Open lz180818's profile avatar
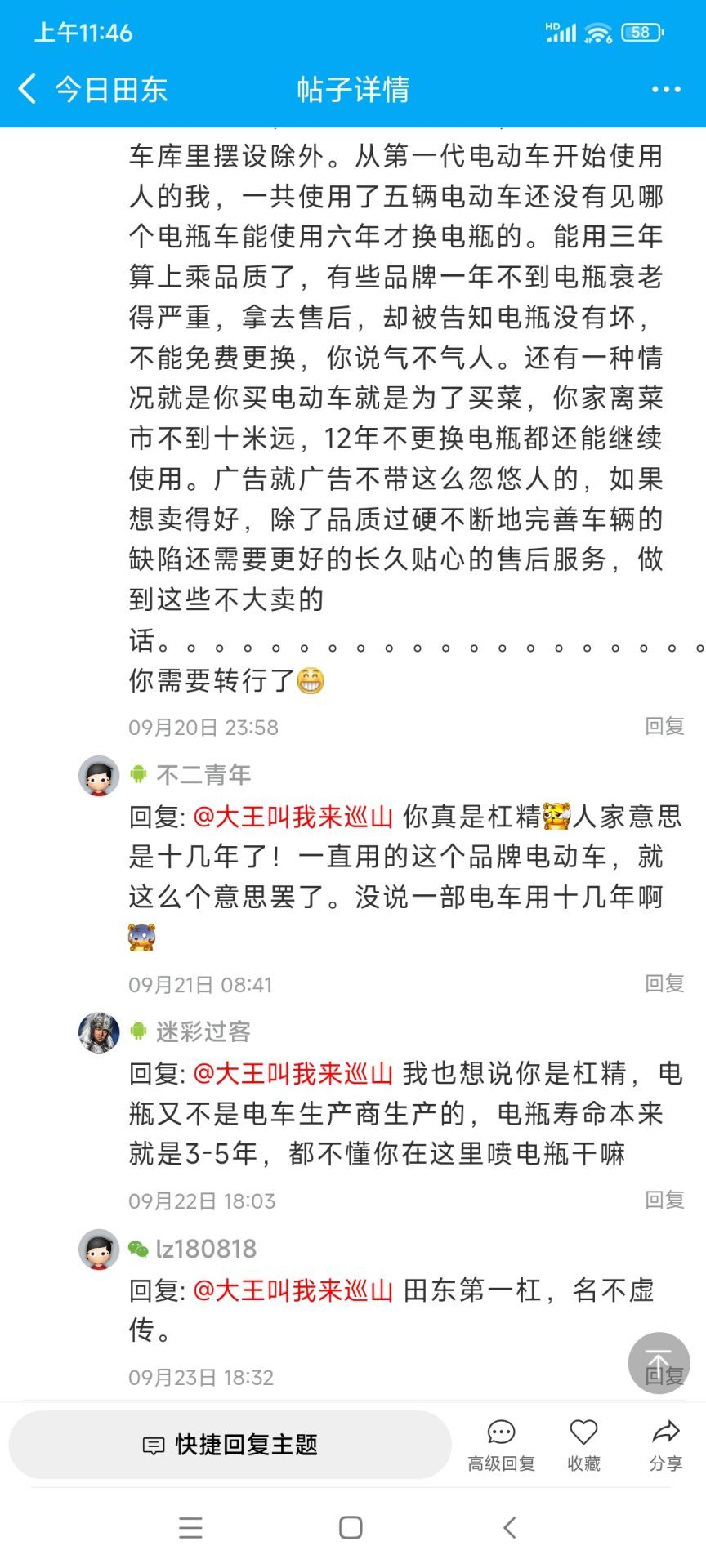The height and width of the screenshot is (1568, 706). point(99,1249)
